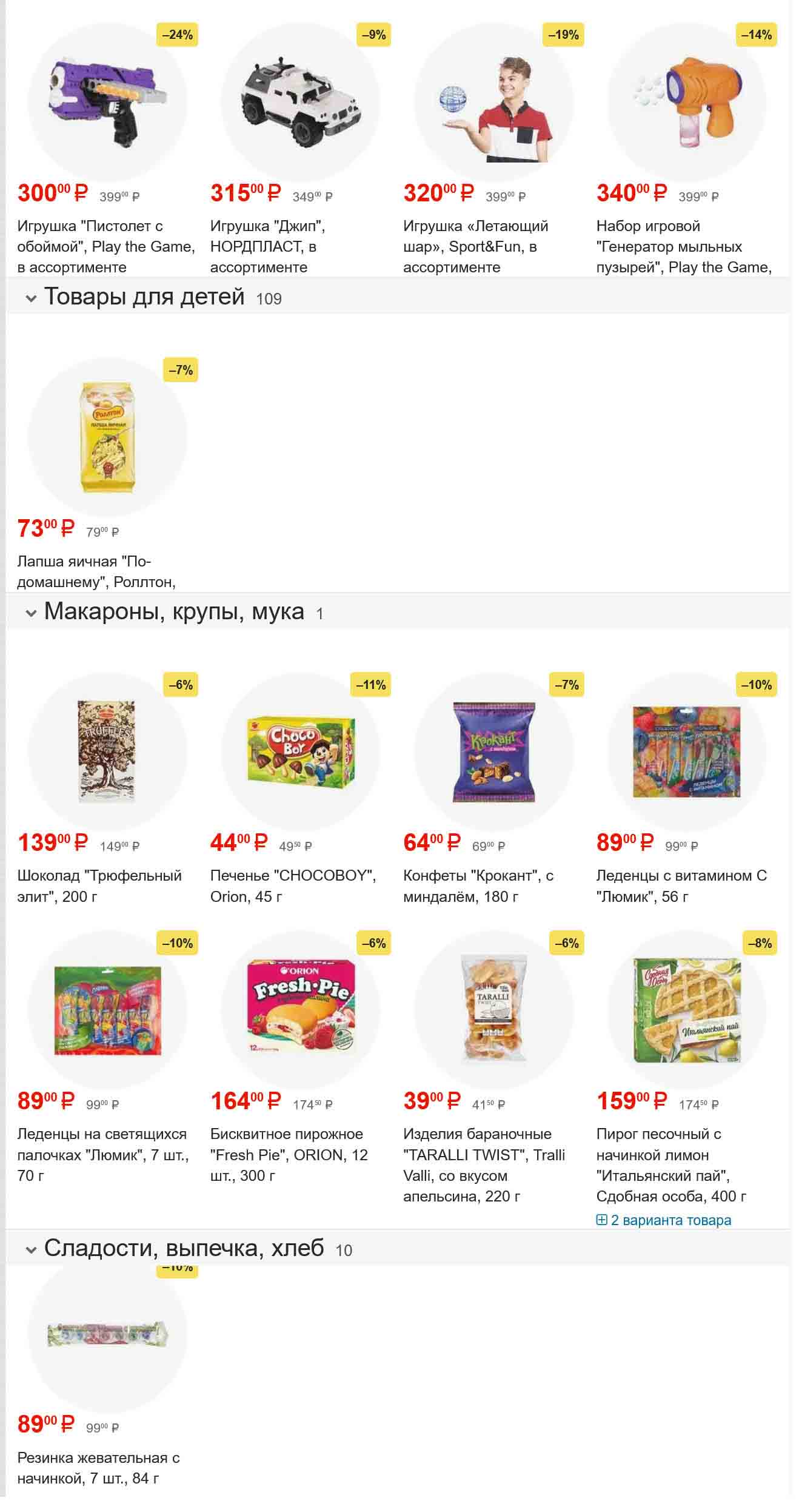Screen dimensions: 799x1512
Task: View Fresh Pie ORION product
Action: 300,1010
